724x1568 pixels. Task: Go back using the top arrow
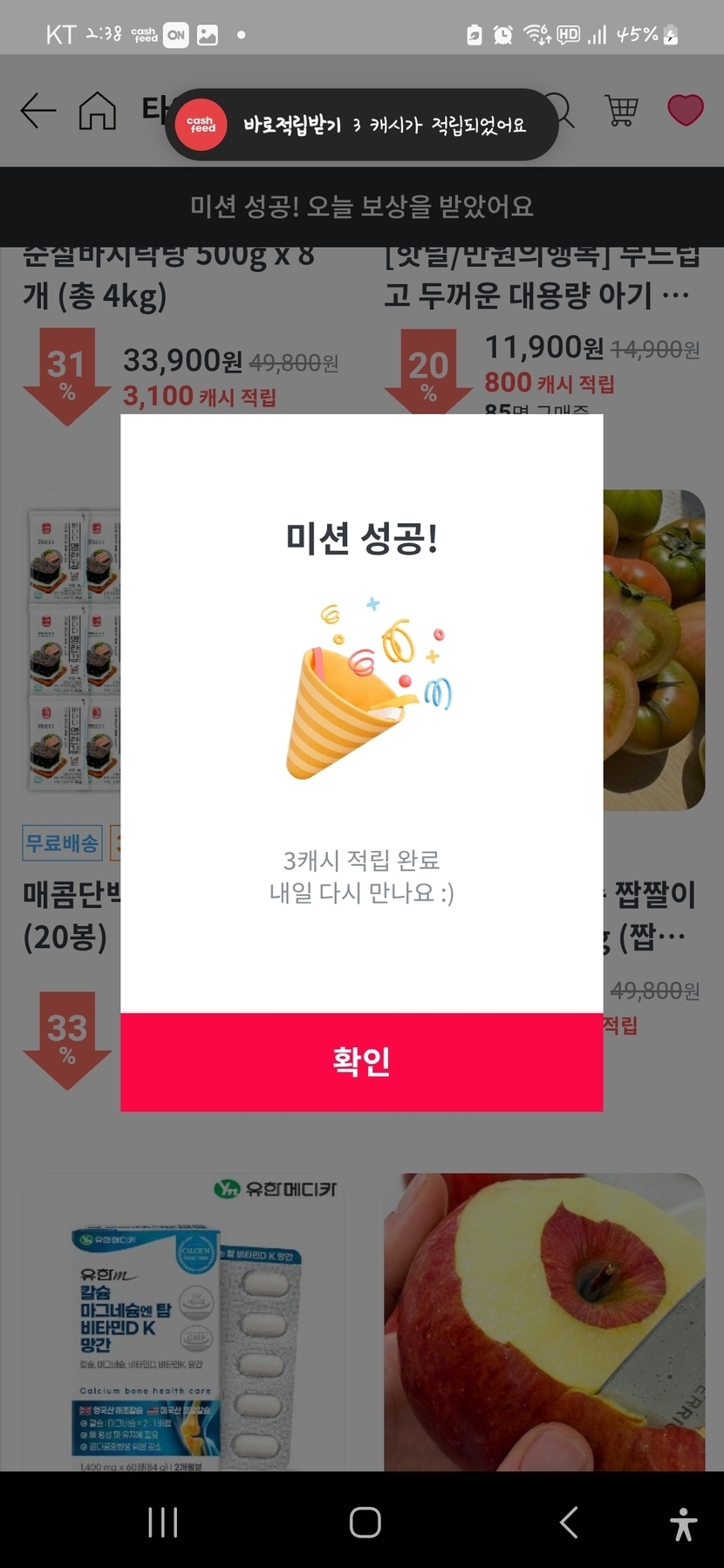[x=38, y=112]
